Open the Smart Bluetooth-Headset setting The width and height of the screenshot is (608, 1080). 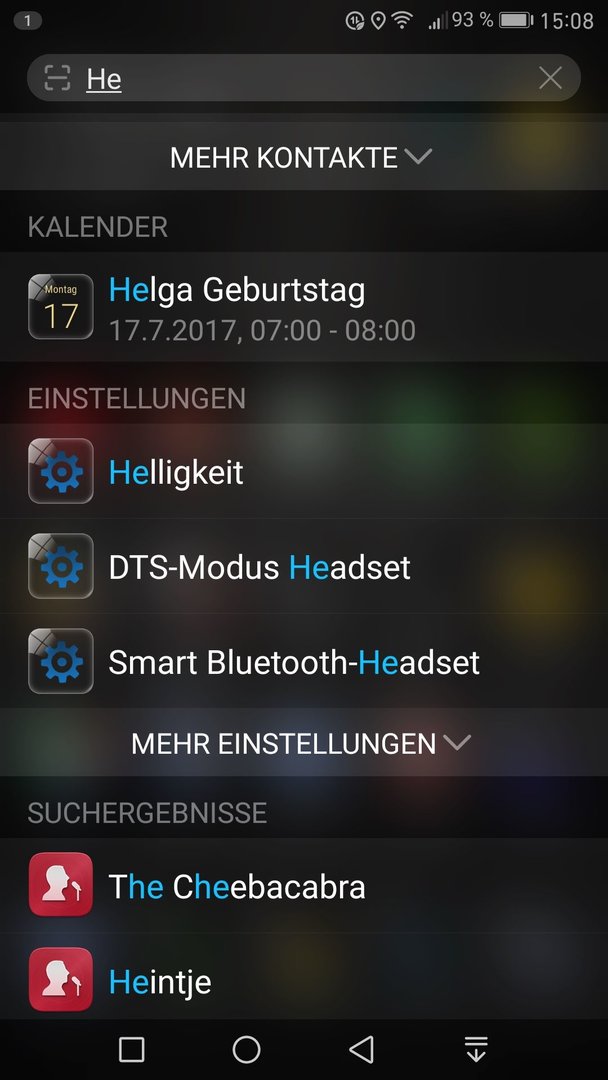coord(304,662)
